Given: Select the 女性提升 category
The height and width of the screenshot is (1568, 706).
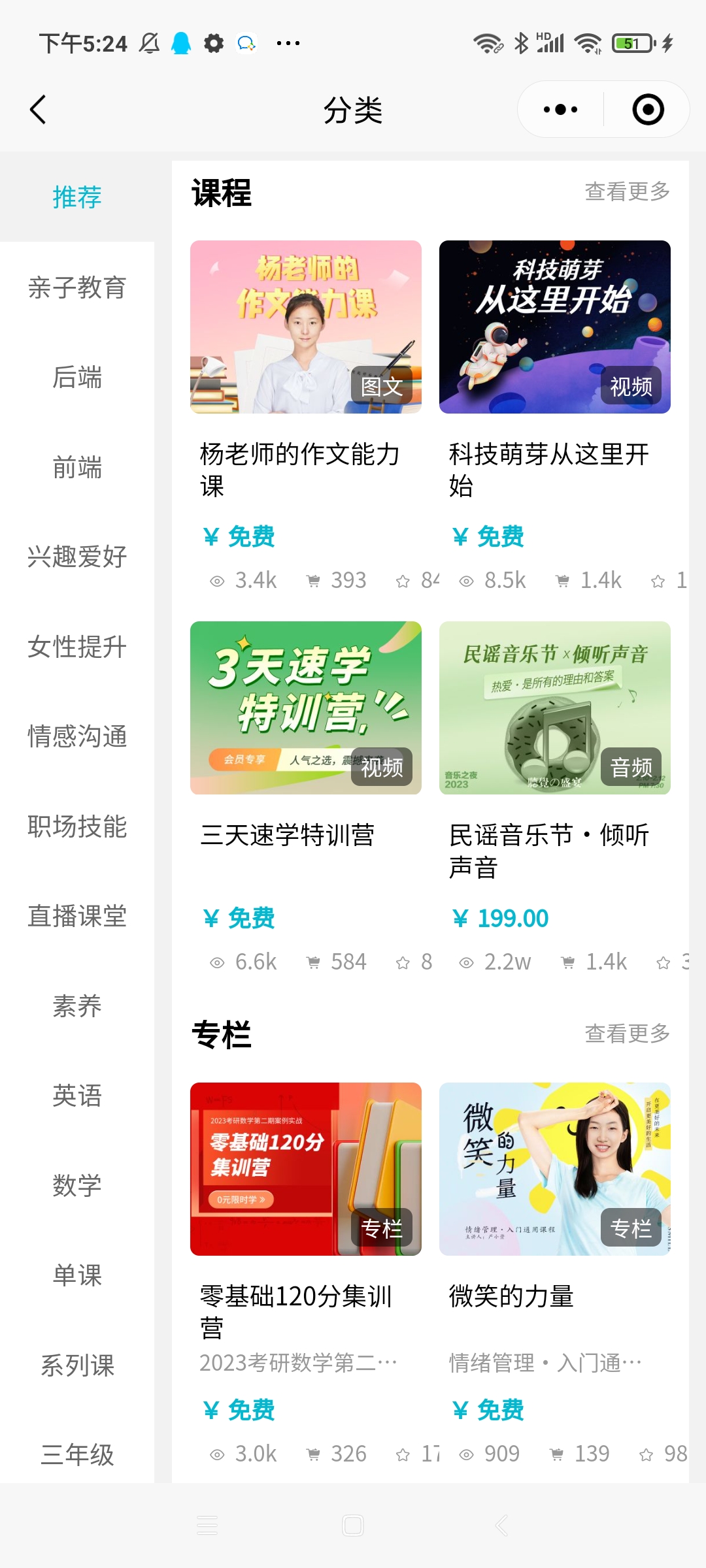Looking at the screenshot, I should coord(77,647).
